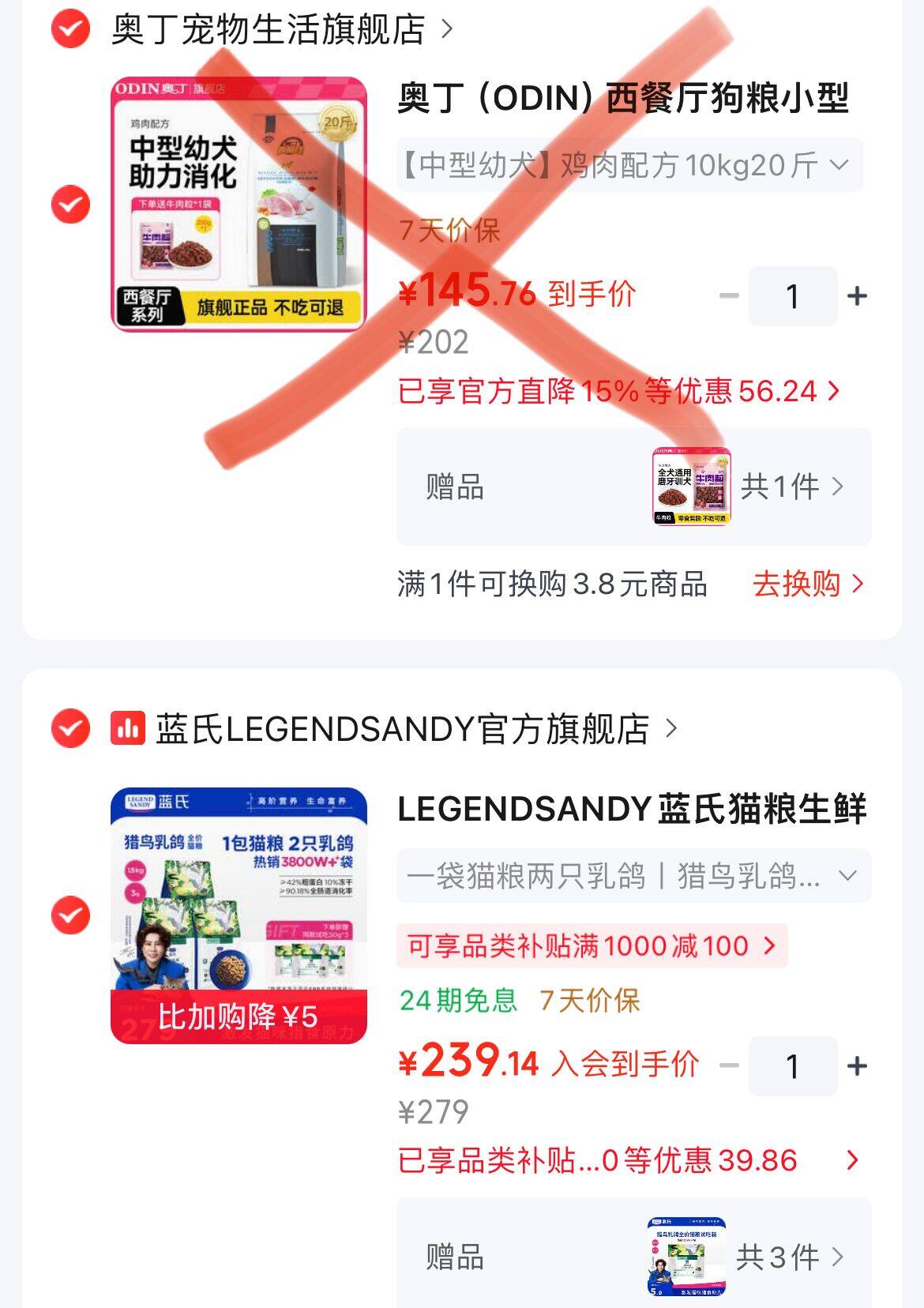This screenshot has width=924, height=1308.
Task: Open the ODIN 赠品 gift row (共1件)
Action: (634, 487)
